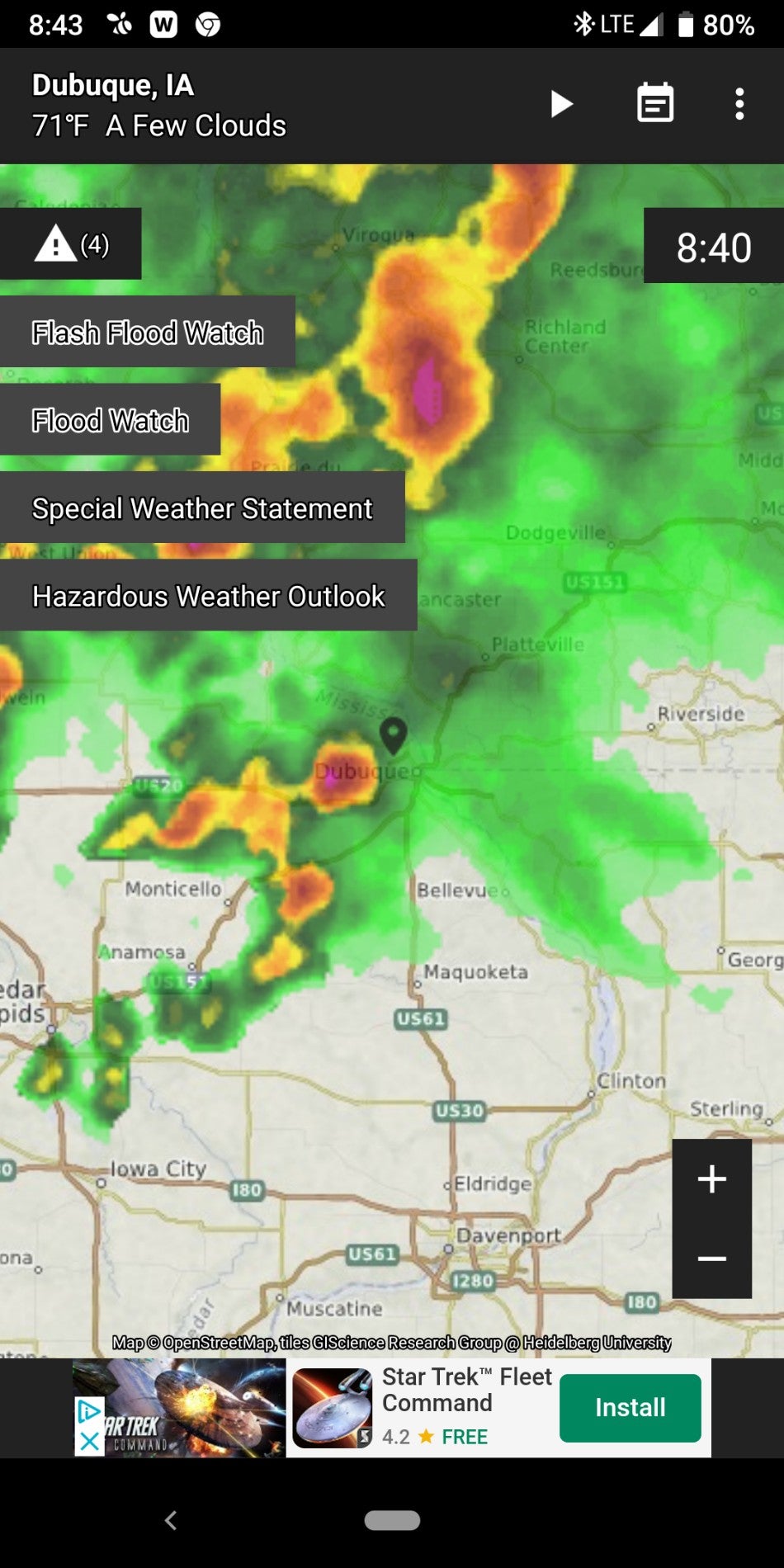Collapse the weather alerts warning button

click(x=71, y=244)
